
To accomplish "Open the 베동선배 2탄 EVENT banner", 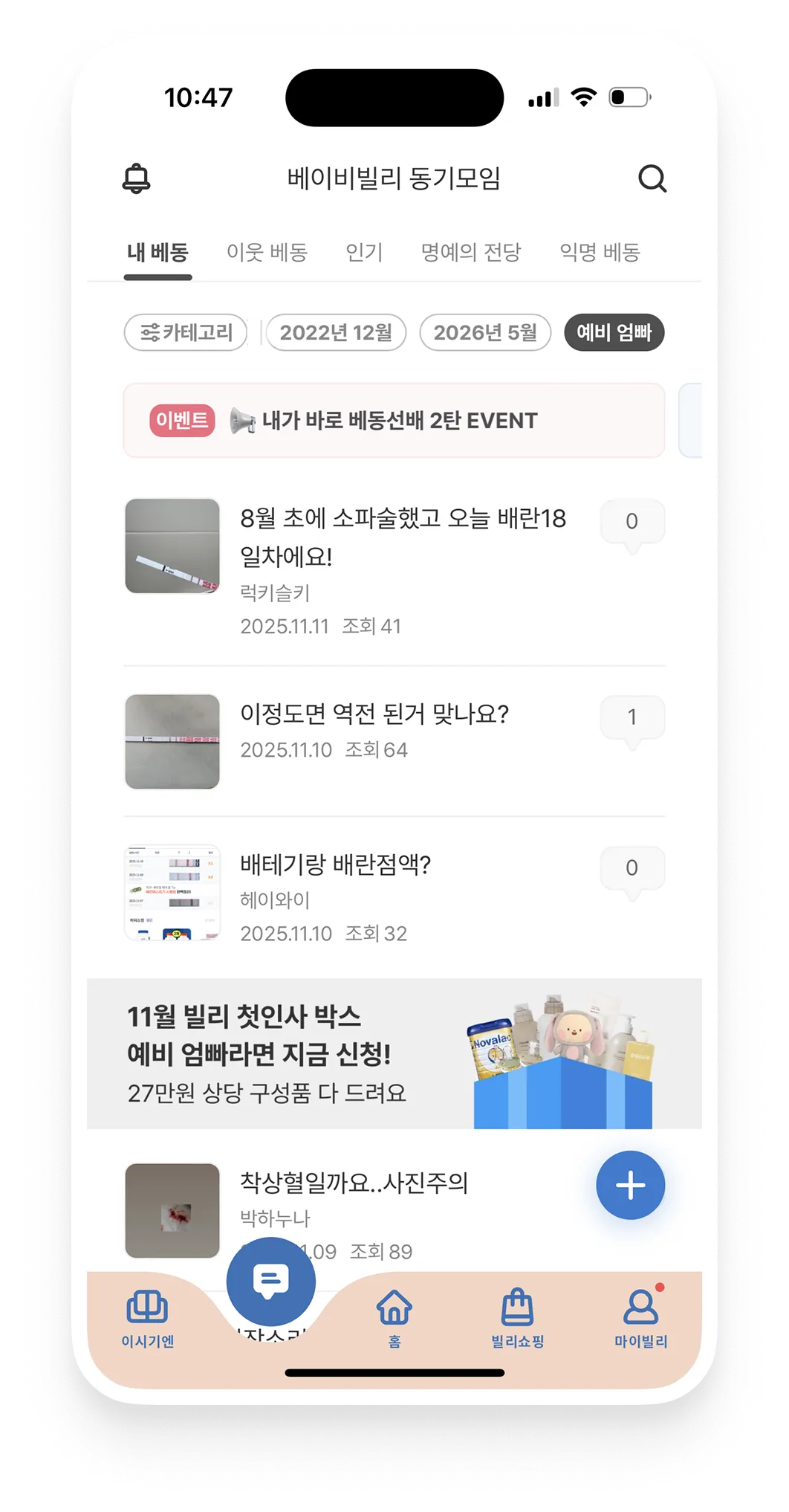I will (x=394, y=421).
